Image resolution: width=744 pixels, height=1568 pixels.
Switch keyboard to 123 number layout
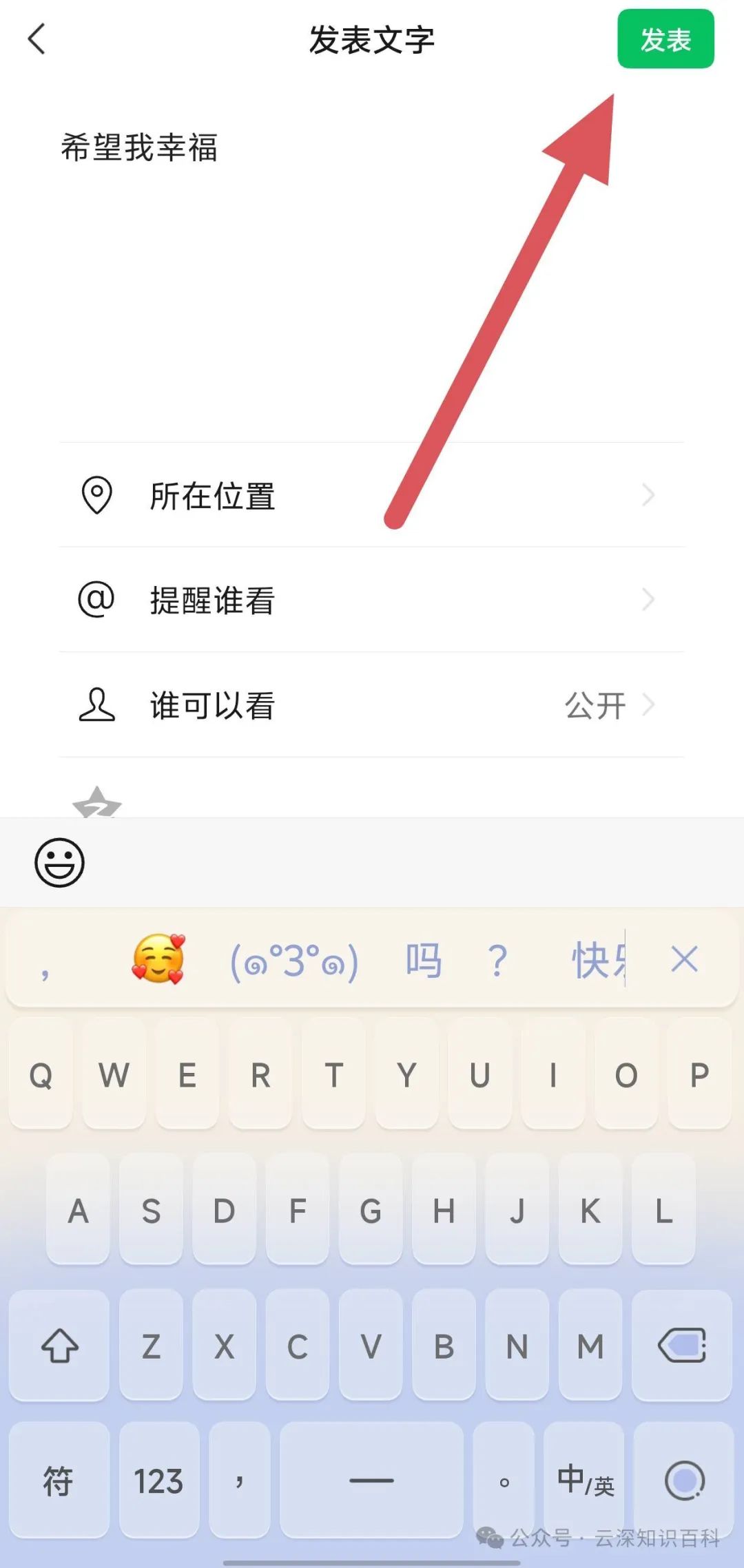(x=158, y=1481)
